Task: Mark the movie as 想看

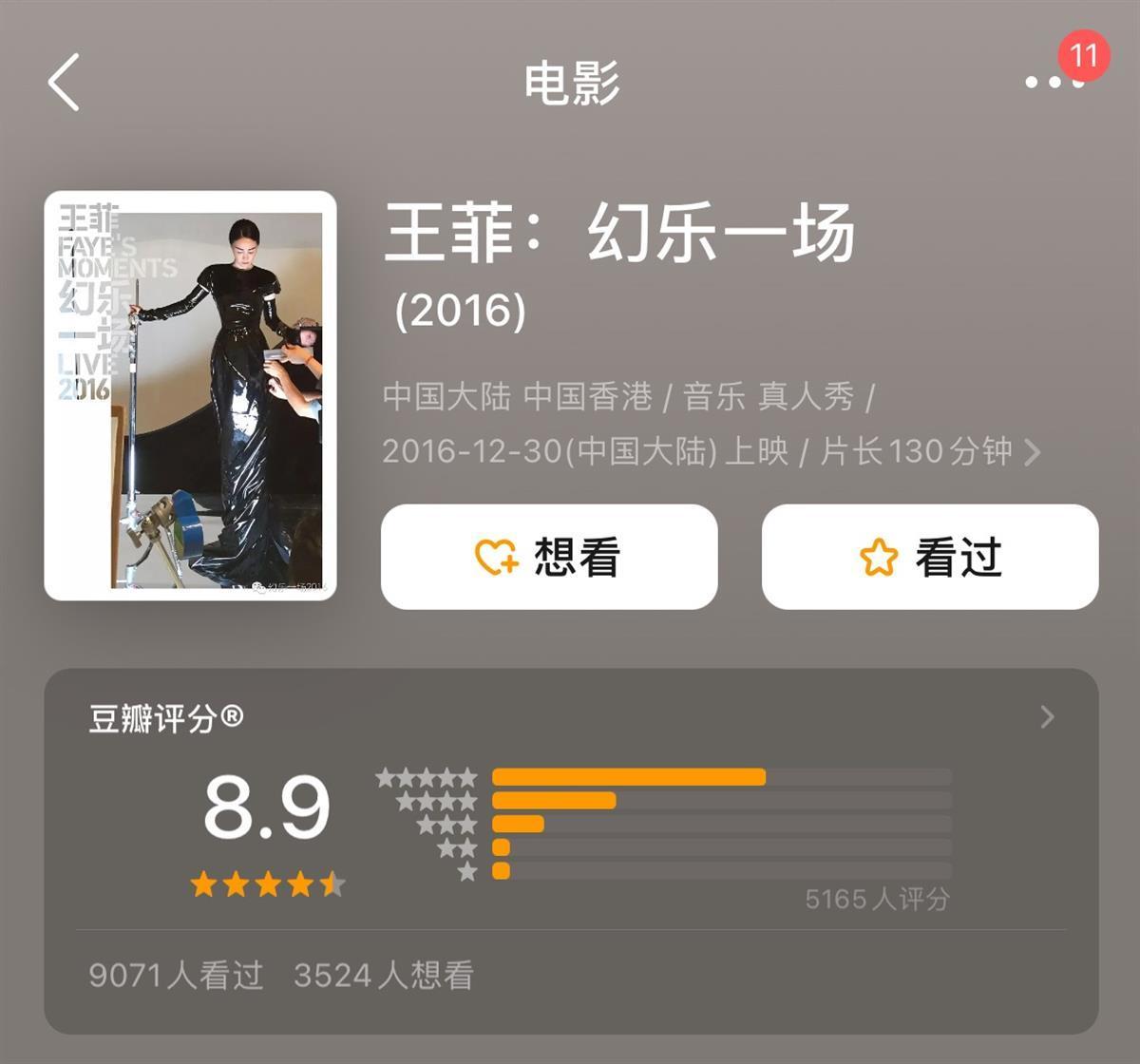Action: tap(549, 557)
